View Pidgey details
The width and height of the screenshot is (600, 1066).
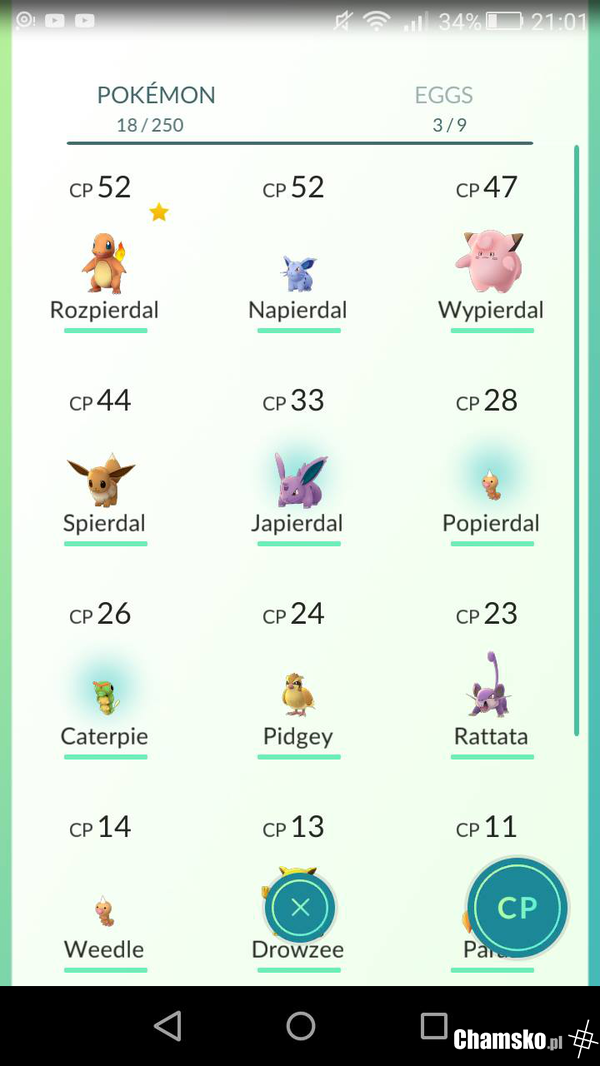coord(298,695)
